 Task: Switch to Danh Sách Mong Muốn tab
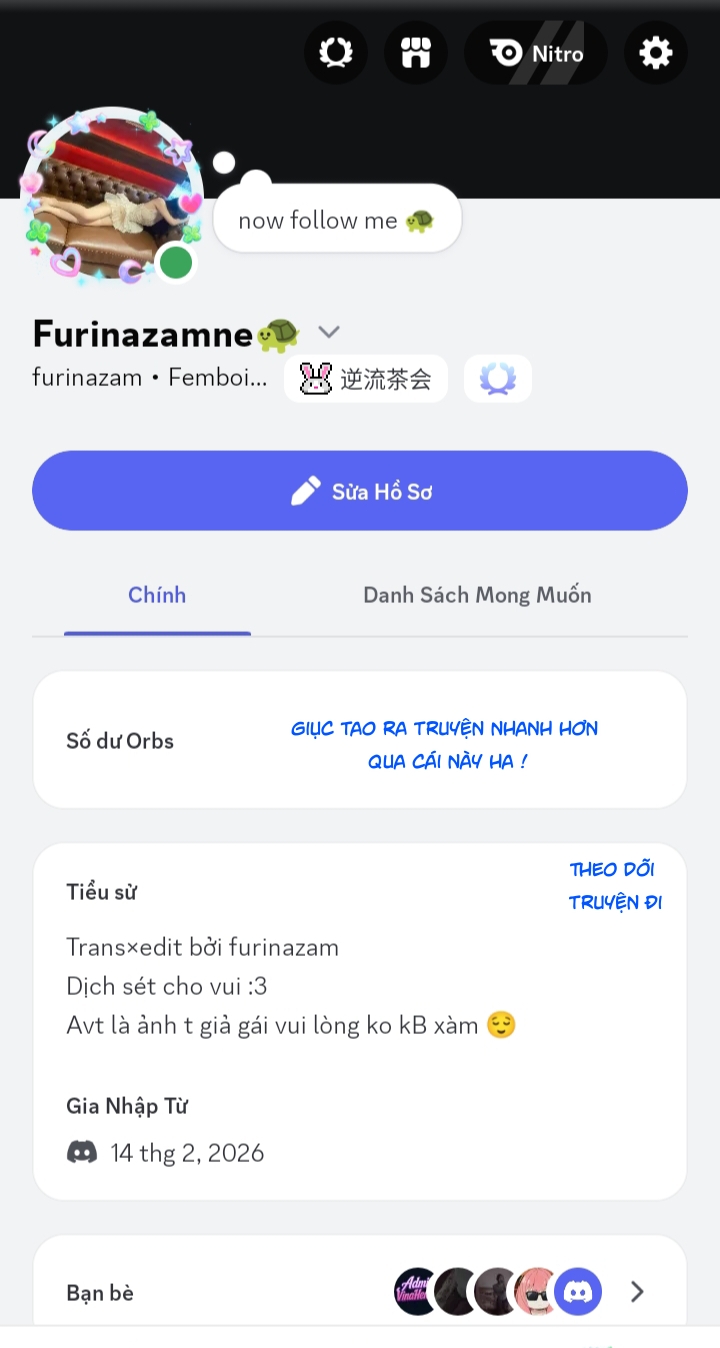tap(477, 595)
